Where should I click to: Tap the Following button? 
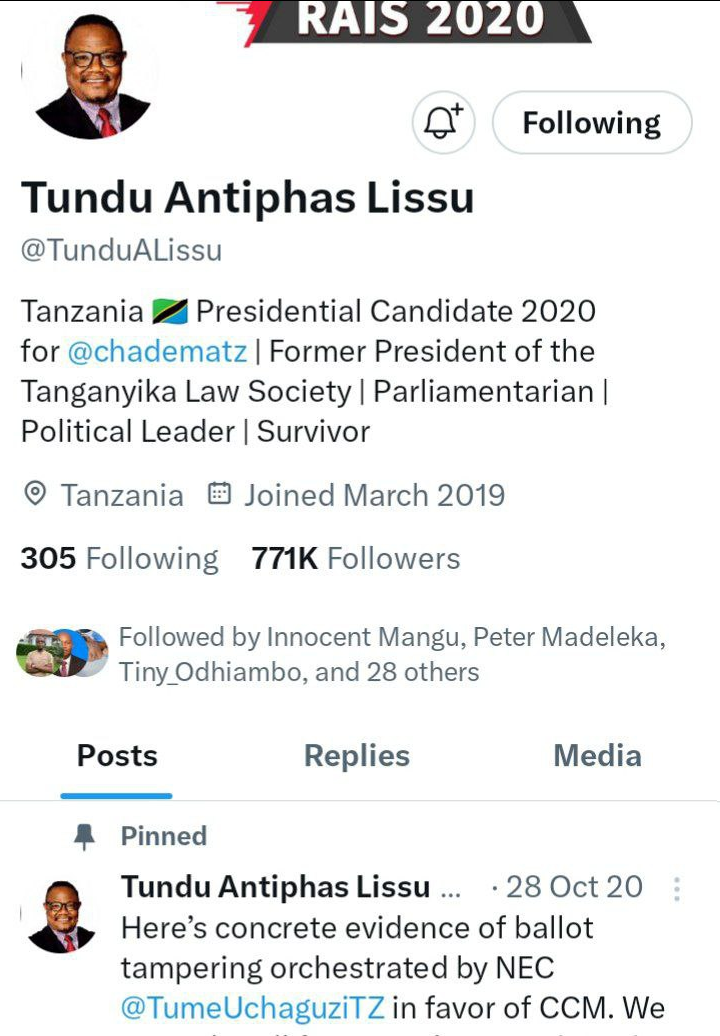coord(592,123)
